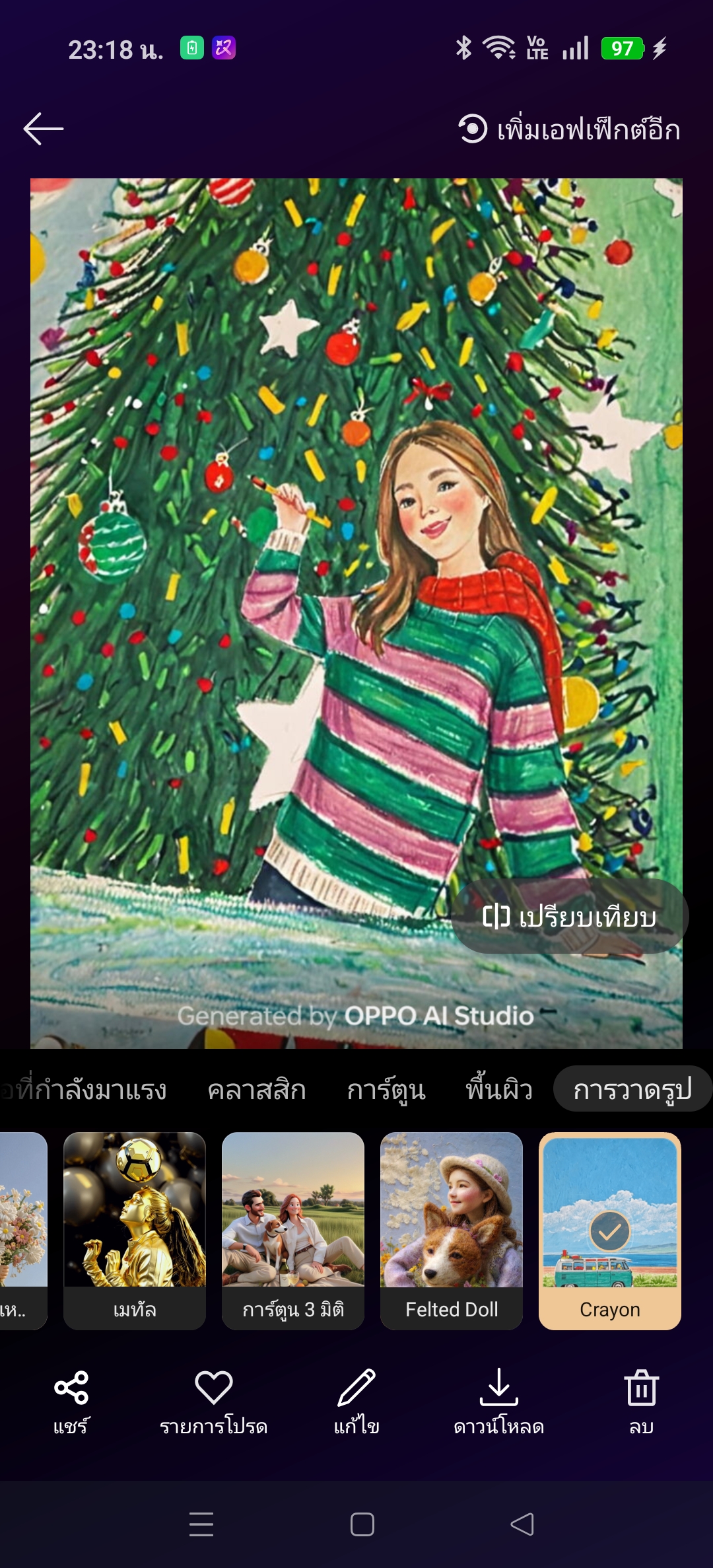Select the Crayon style tile
The height and width of the screenshot is (1568, 713).
pos(610,1230)
